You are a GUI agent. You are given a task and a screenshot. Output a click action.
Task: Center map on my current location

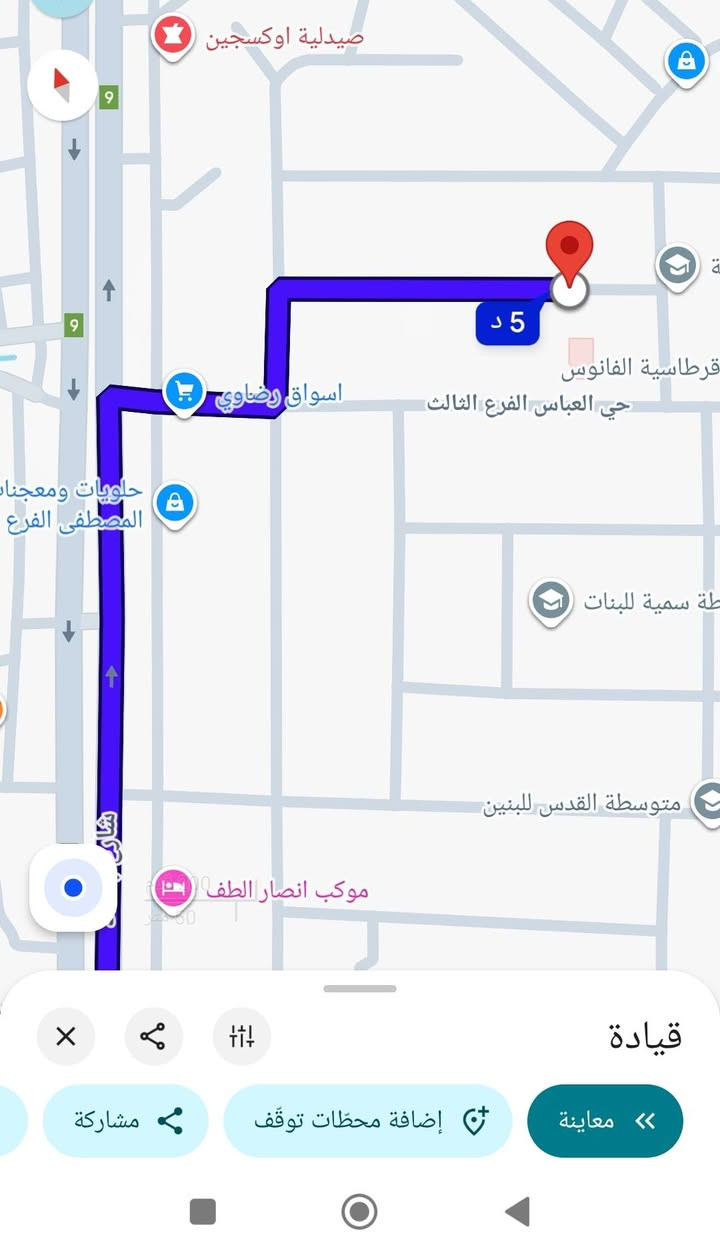tap(73, 887)
